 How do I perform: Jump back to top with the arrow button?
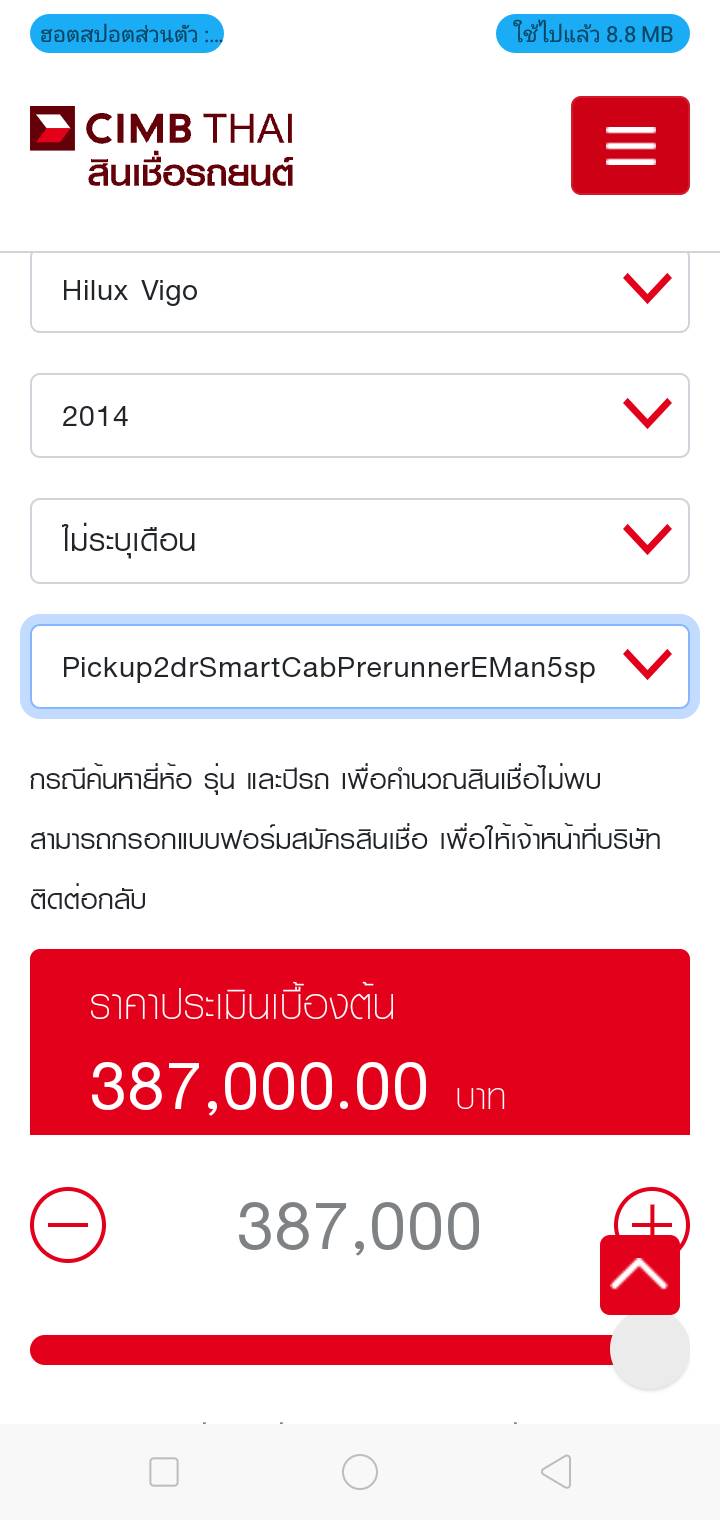640,1275
